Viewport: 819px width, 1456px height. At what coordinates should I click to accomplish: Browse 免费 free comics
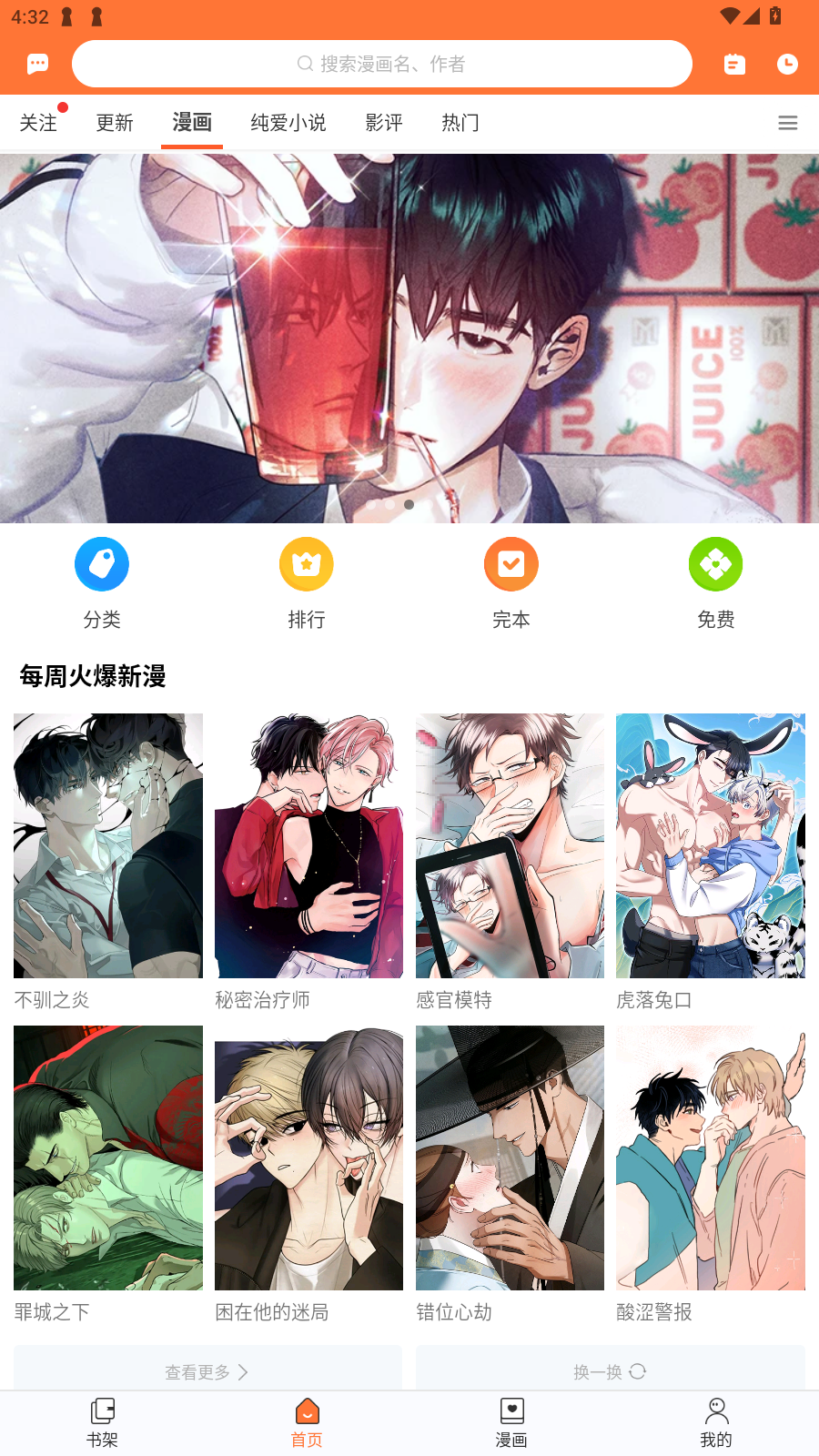(x=716, y=582)
